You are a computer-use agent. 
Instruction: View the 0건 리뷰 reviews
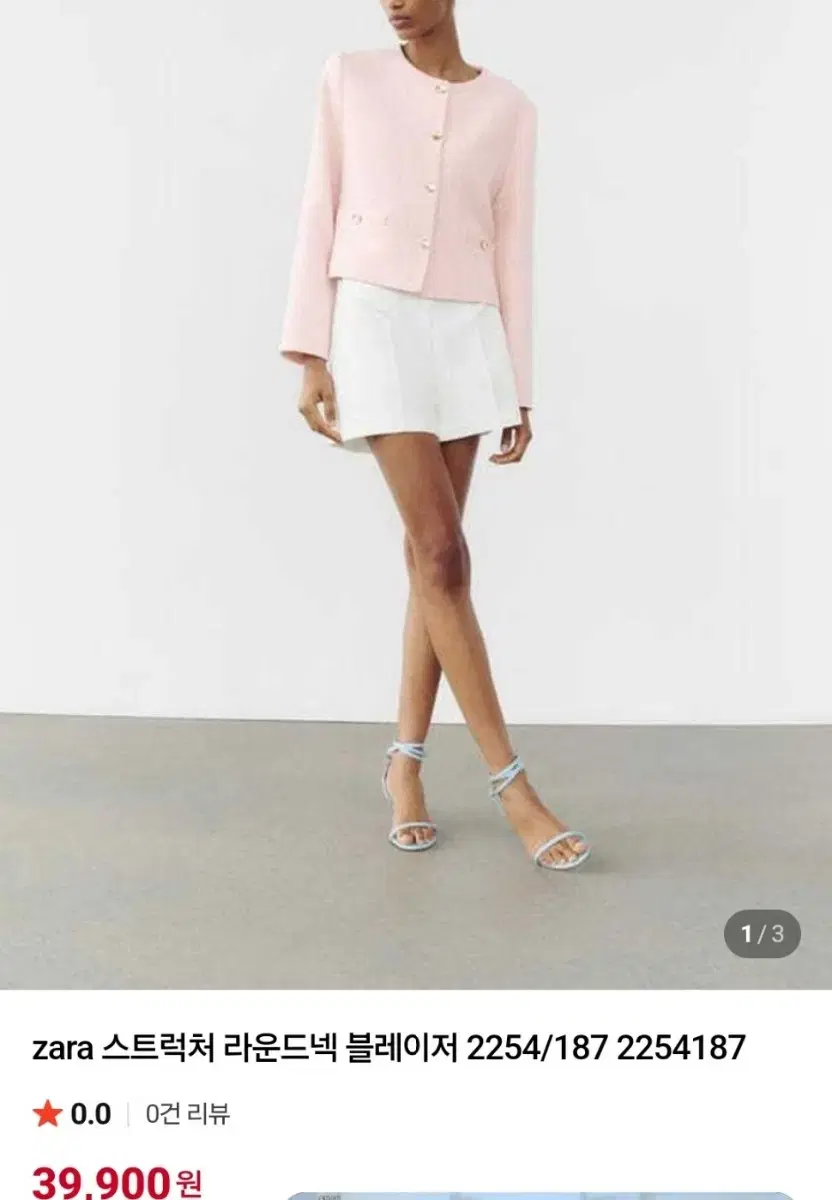coord(188,1114)
